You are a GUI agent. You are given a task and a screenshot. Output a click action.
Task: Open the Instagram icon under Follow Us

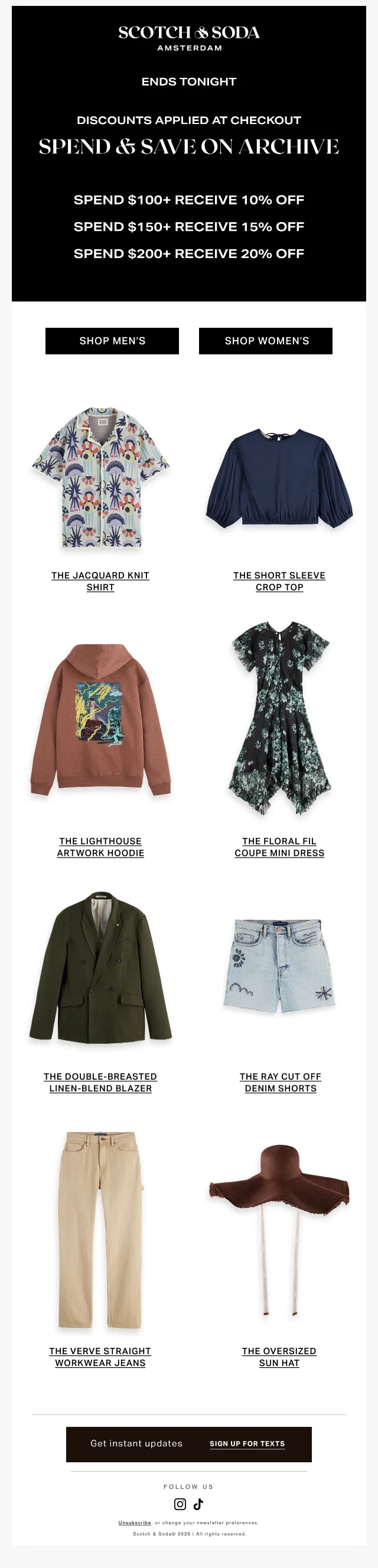point(180,1504)
